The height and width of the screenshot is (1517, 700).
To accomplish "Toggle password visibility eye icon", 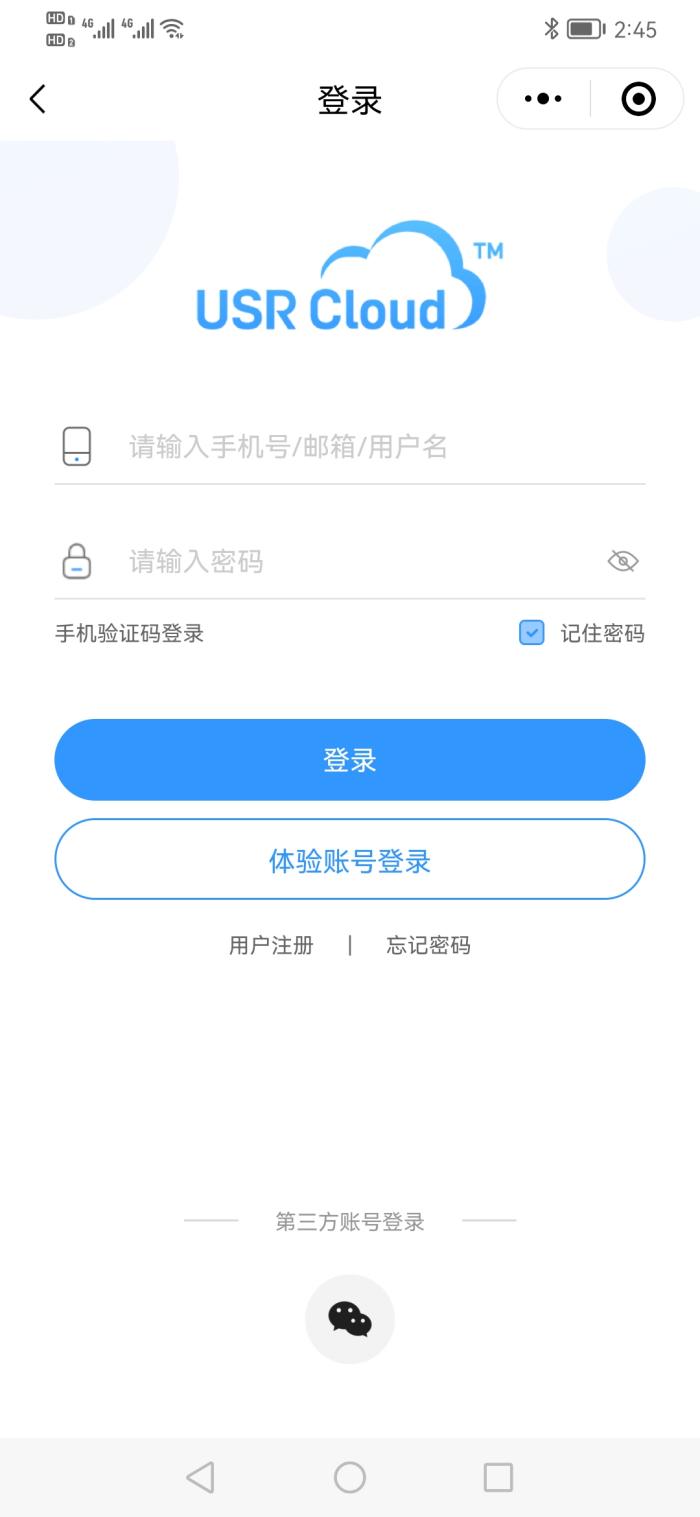I will pos(622,561).
